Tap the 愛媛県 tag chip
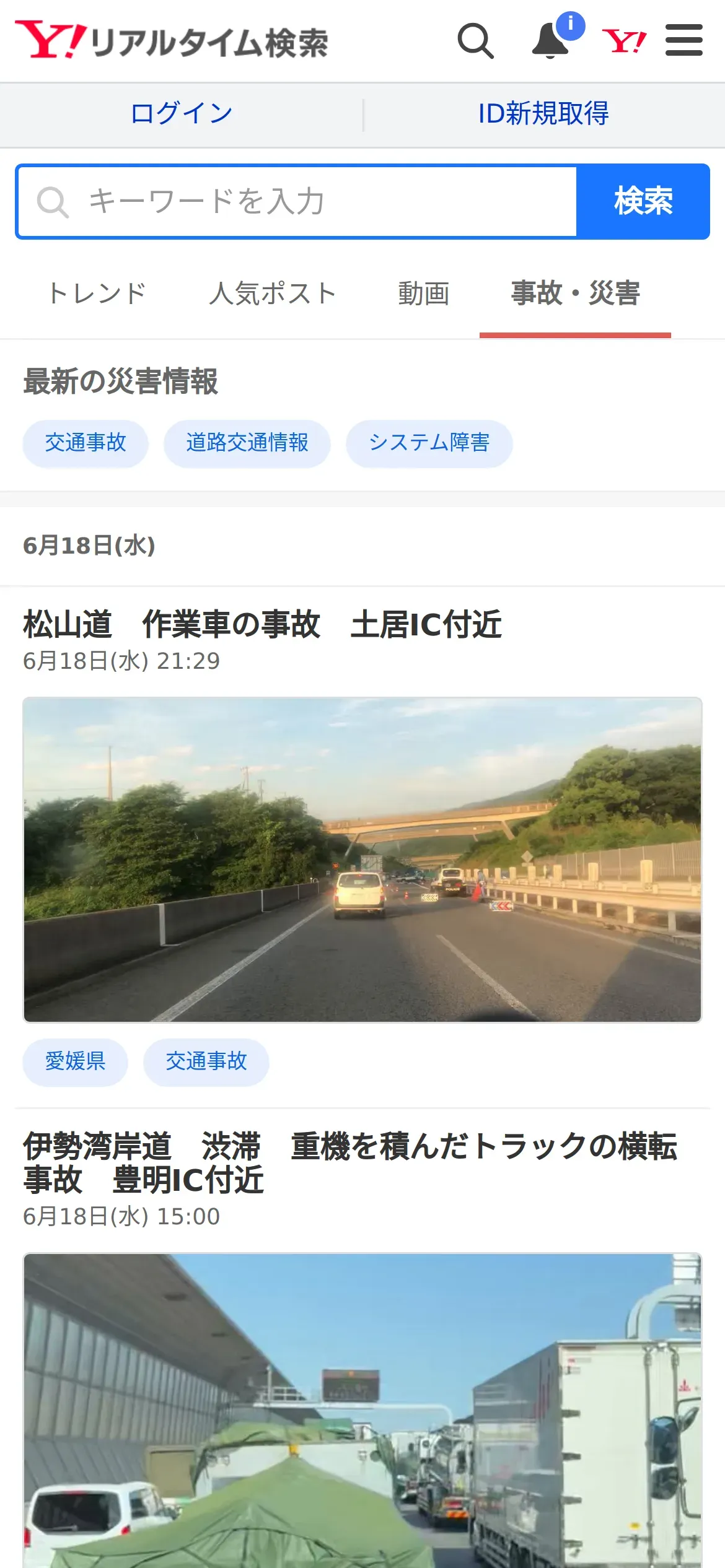 (x=76, y=1062)
